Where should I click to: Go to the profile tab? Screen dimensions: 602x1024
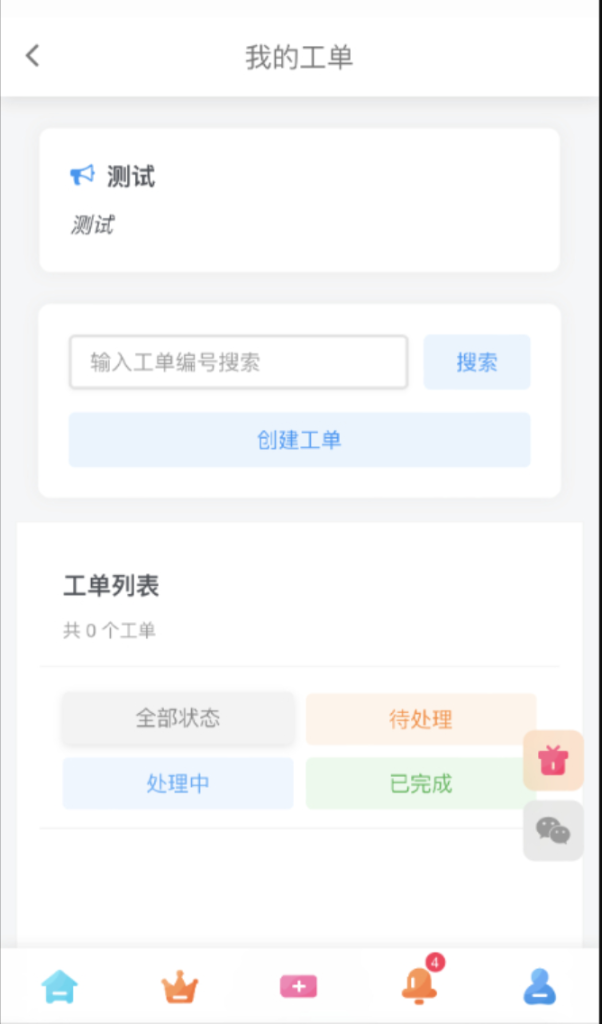click(x=540, y=987)
